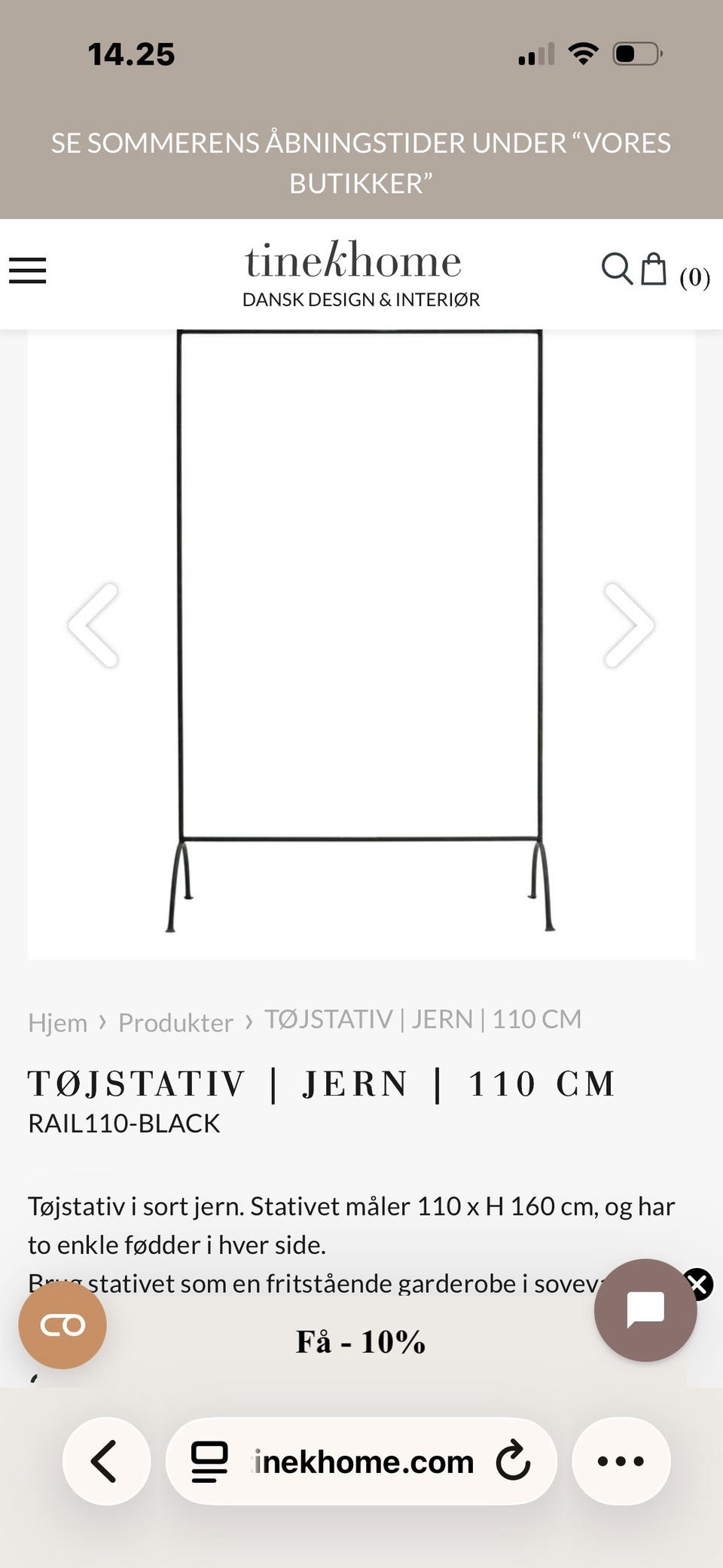This screenshot has width=723, height=1568.
Task: Show the previous product image
Action: tap(93, 625)
